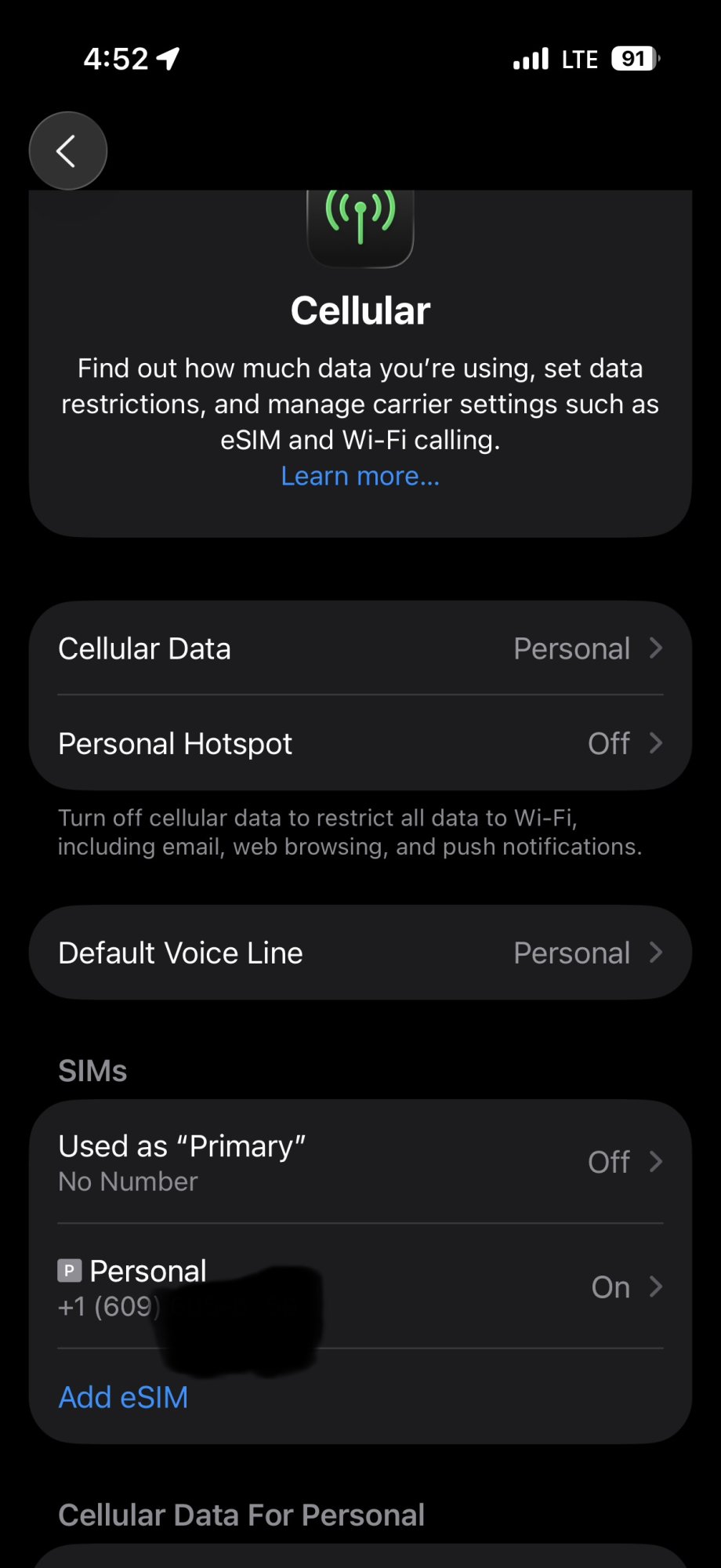Open the Learn more link
This screenshot has height=1568, width=721.
[360, 476]
